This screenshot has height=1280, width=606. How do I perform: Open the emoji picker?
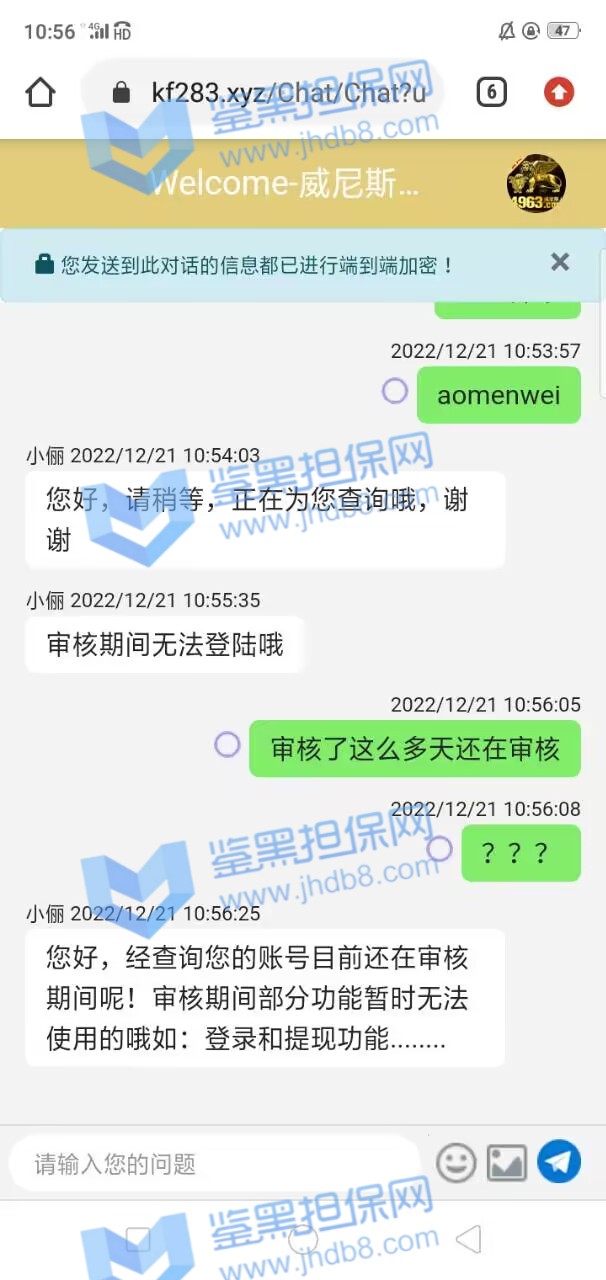[457, 1162]
